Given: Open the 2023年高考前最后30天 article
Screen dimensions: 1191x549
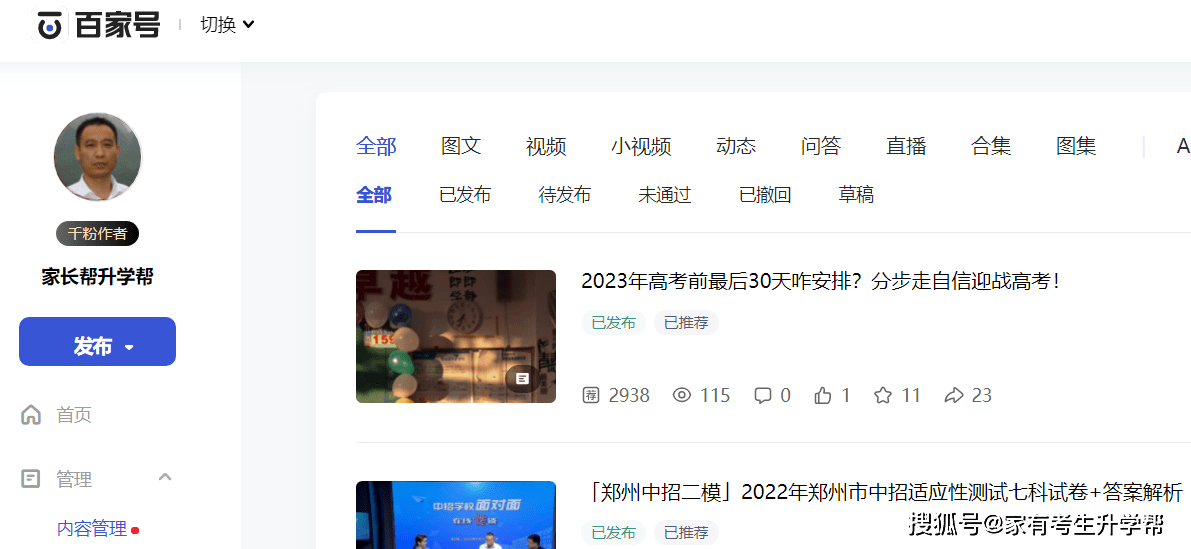Looking at the screenshot, I should 820,282.
